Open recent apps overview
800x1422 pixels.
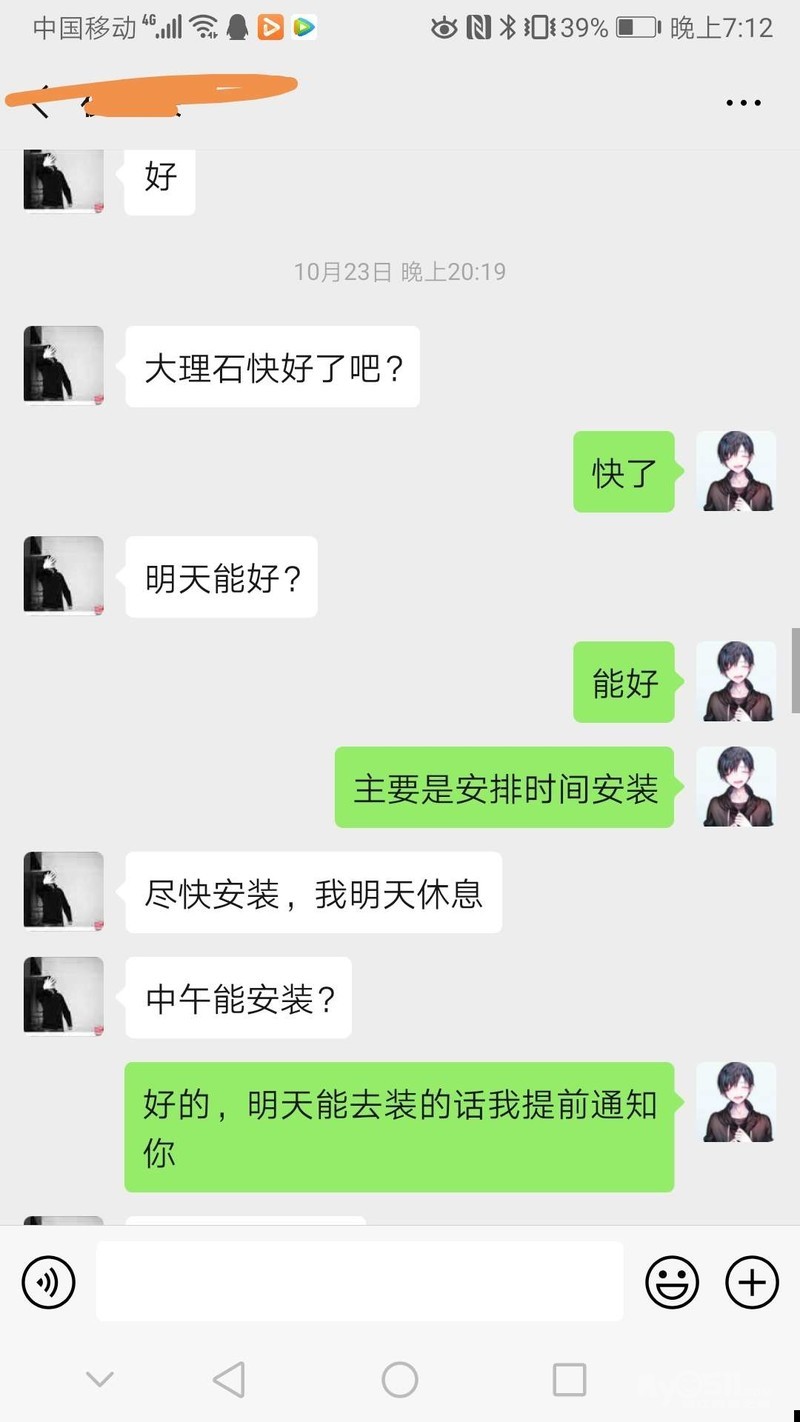tap(569, 1380)
